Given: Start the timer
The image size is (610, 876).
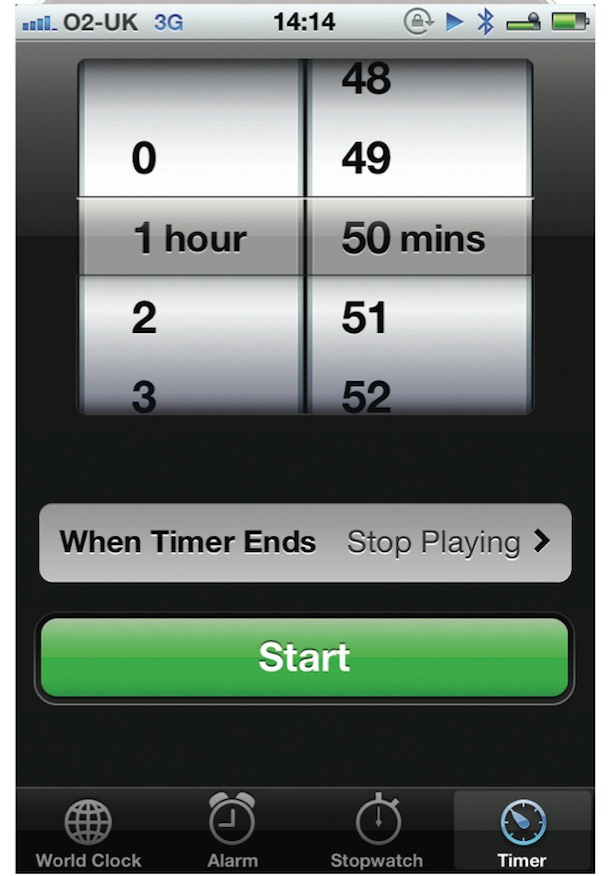Looking at the screenshot, I should (304, 657).
